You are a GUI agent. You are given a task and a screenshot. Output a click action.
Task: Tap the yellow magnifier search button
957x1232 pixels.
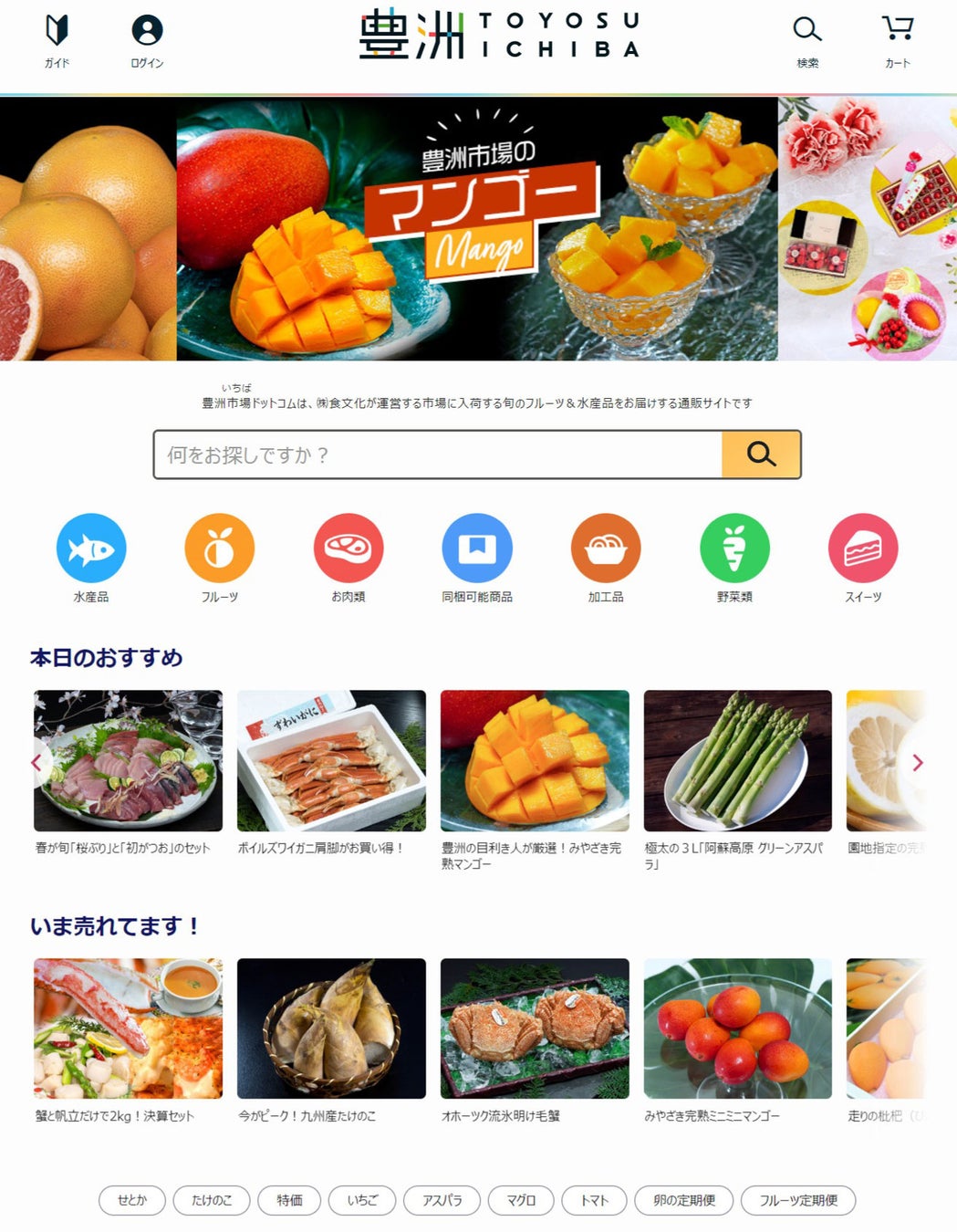[761, 454]
